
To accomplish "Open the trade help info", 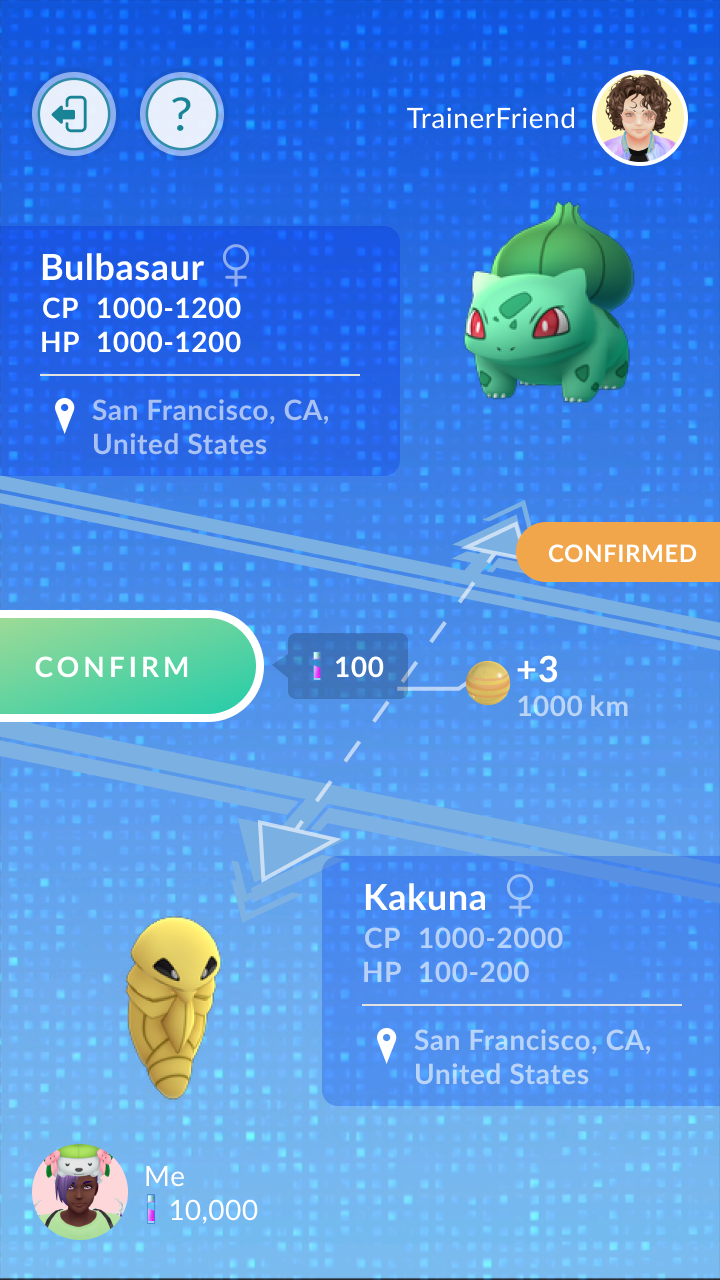I will tap(181, 115).
